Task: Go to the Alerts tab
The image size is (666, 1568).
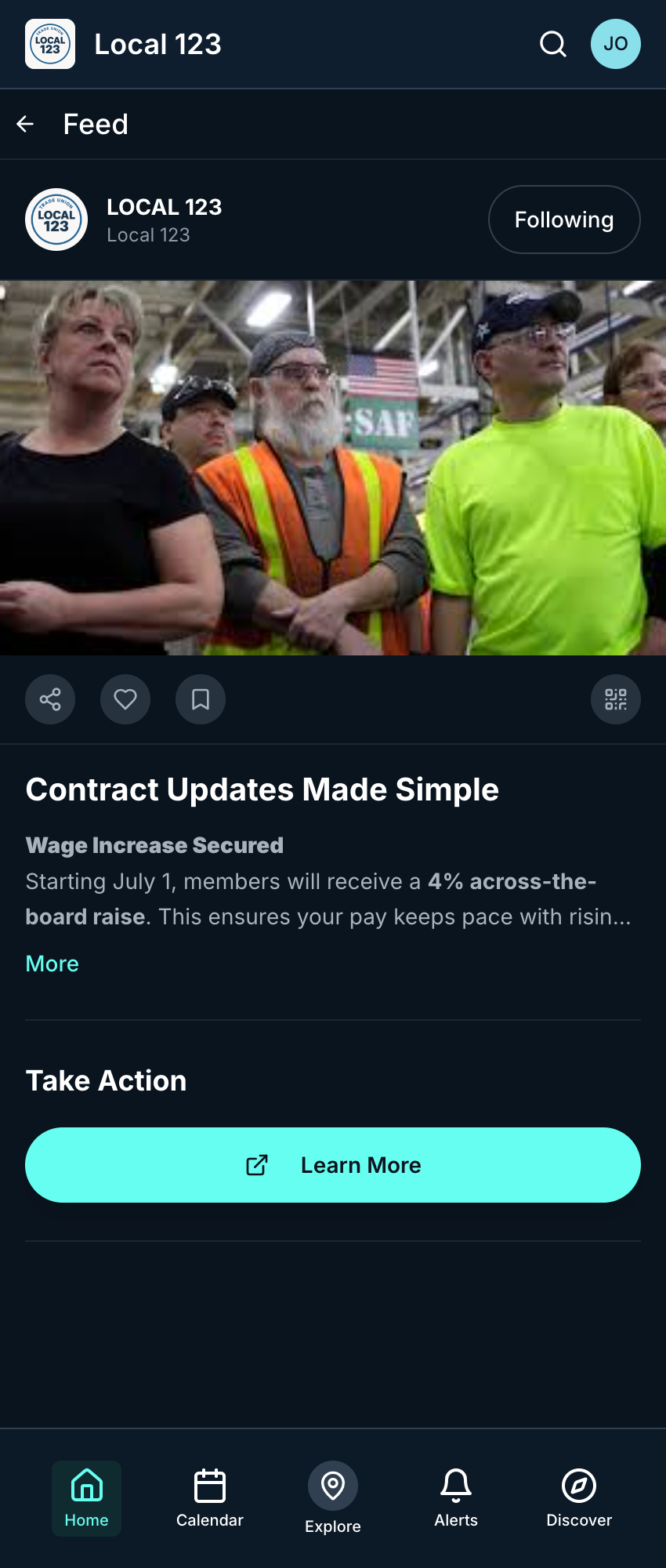Action: [x=456, y=1497]
